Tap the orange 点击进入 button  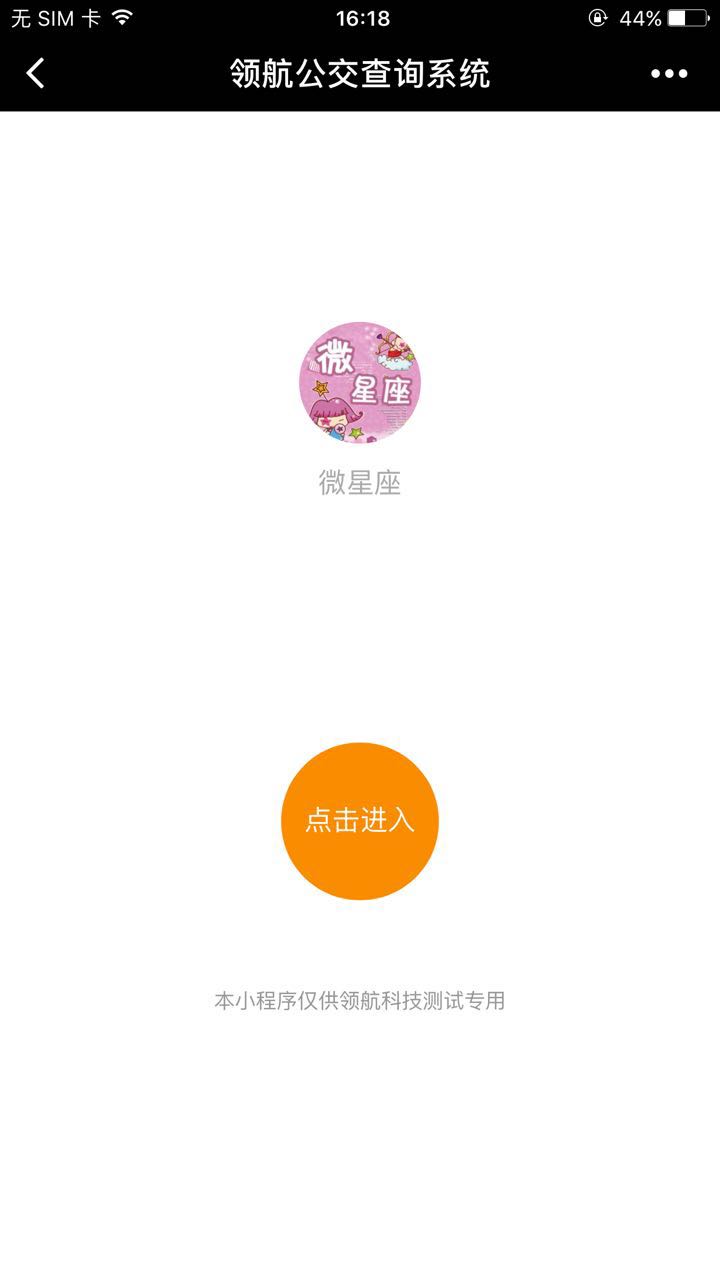click(x=360, y=821)
